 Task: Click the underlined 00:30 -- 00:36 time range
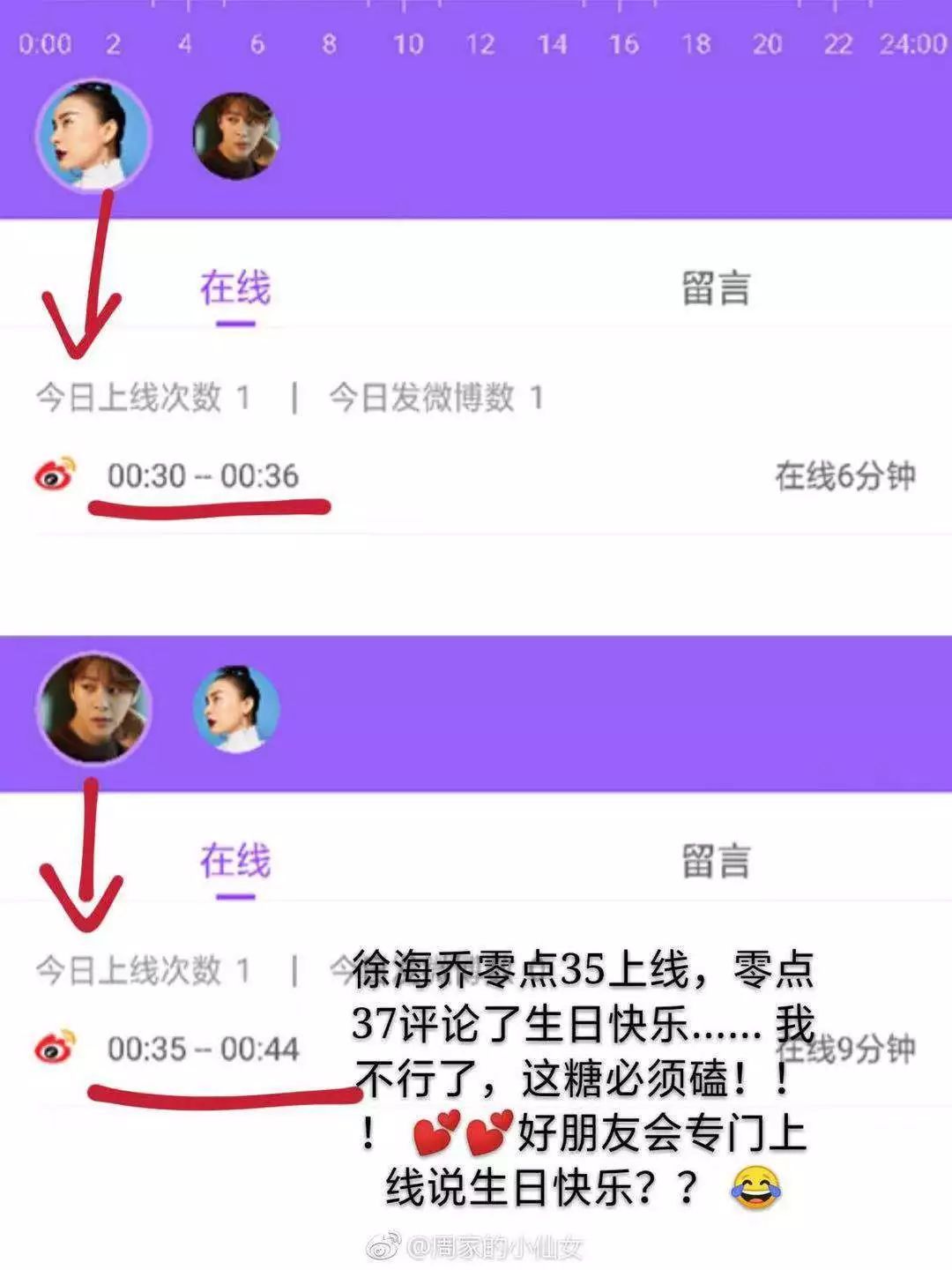(205, 474)
